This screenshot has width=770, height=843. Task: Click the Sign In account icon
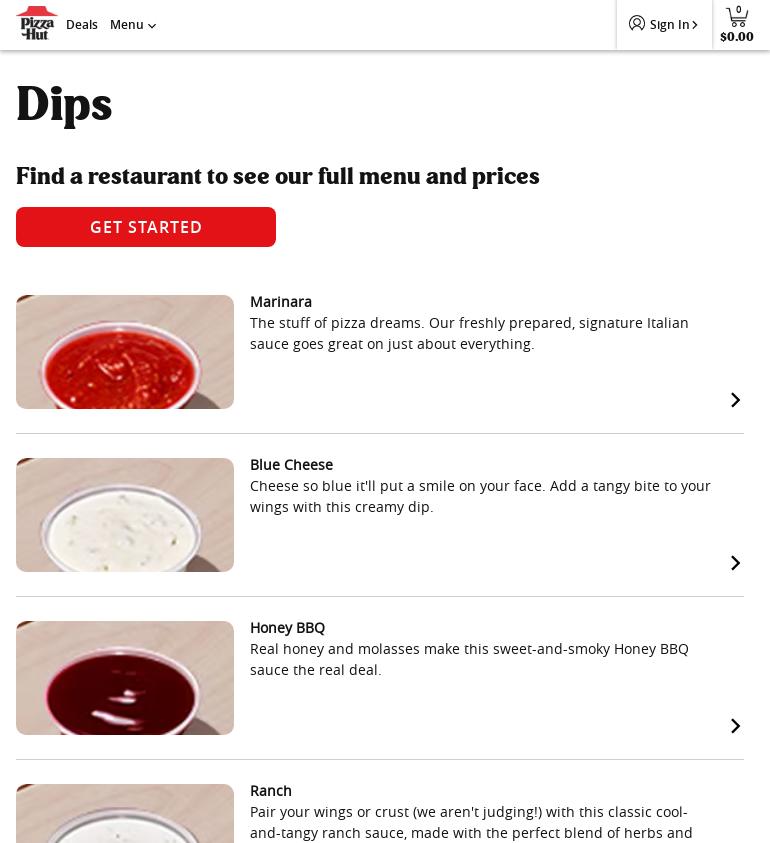637,24
